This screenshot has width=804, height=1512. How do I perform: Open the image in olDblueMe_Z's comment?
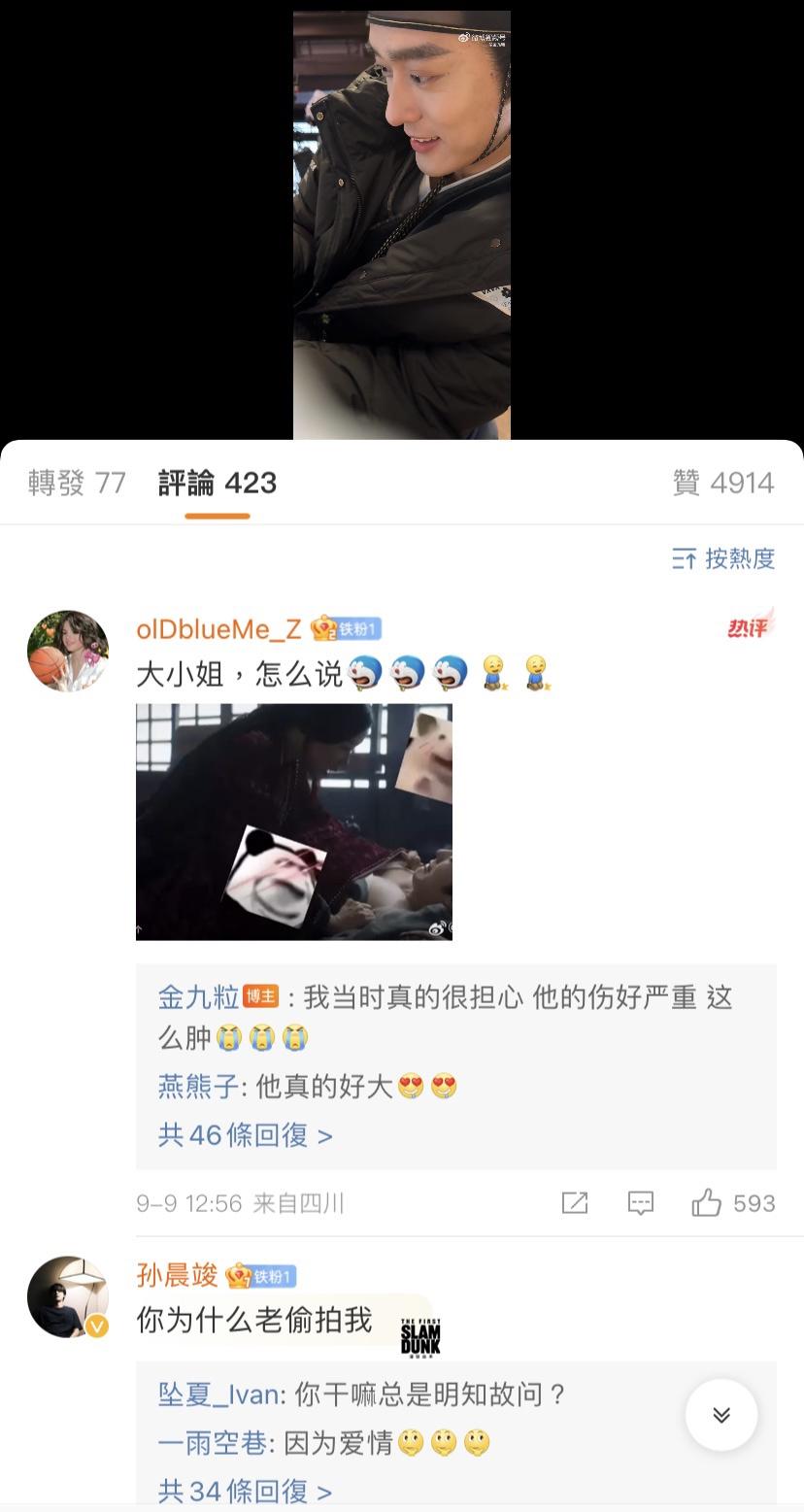coord(294,822)
